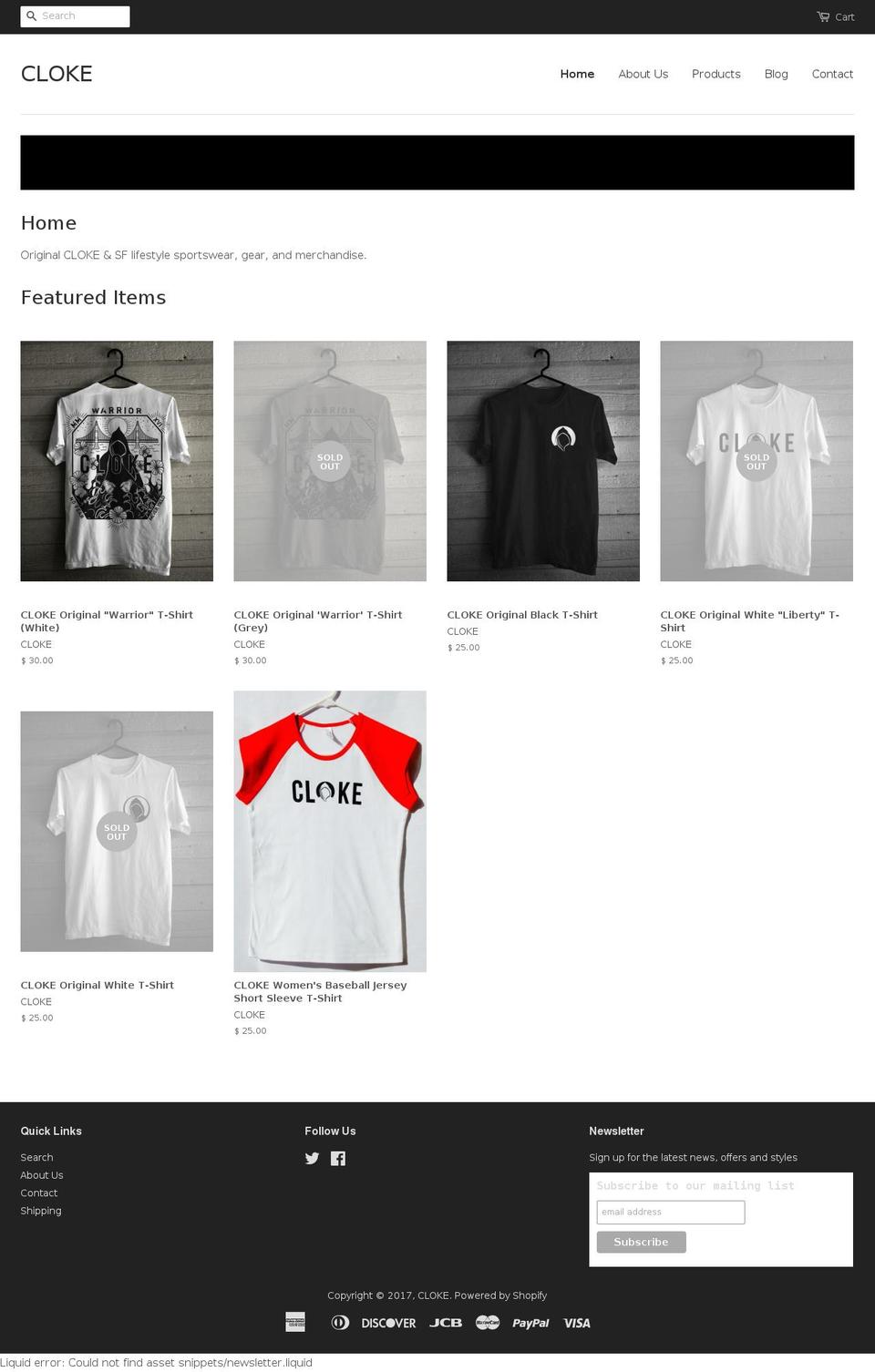This screenshot has width=875, height=1372.
Task: Switch to the Blog section
Action: pyautogui.click(x=776, y=74)
